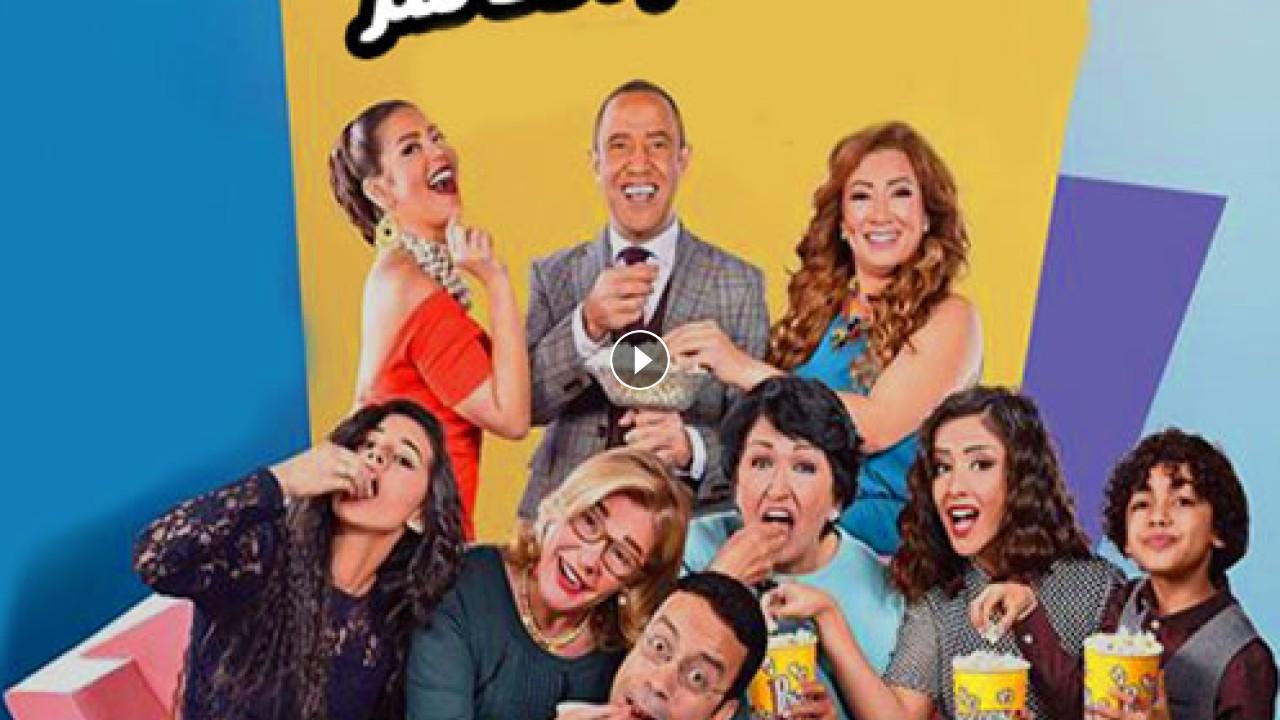1280x720 pixels.
Task: Play the video
Action: click(640, 360)
